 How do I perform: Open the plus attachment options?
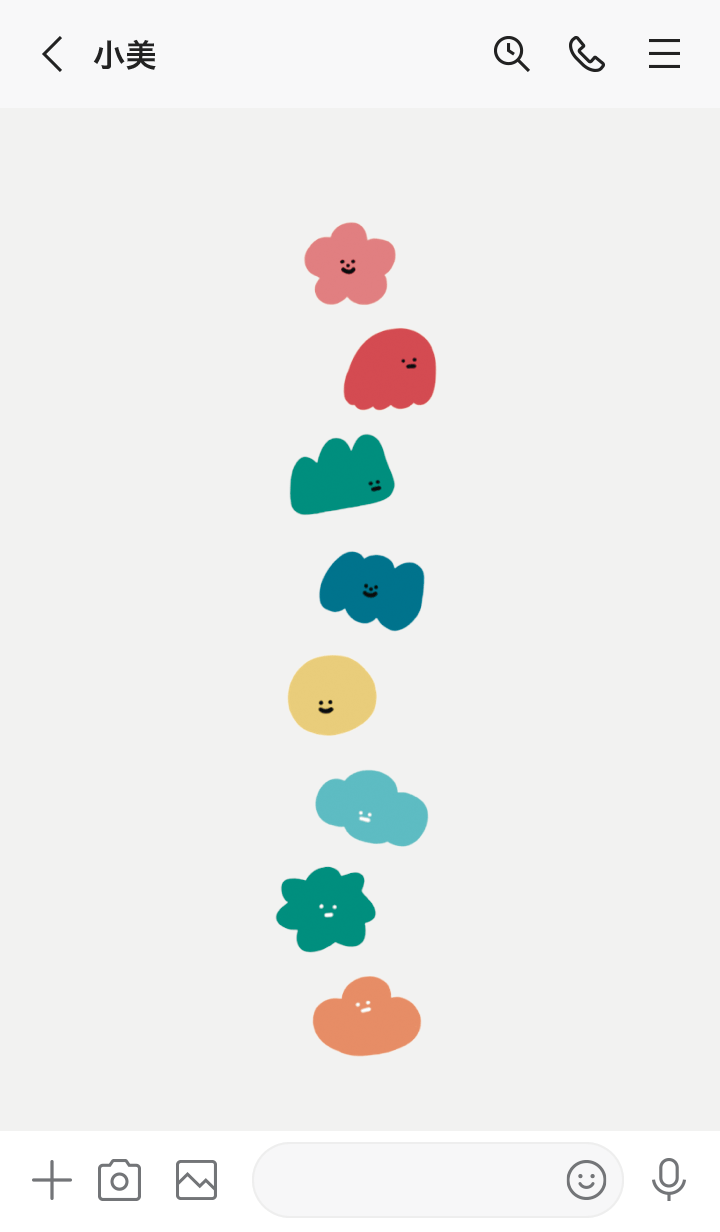coord(52,1180)
